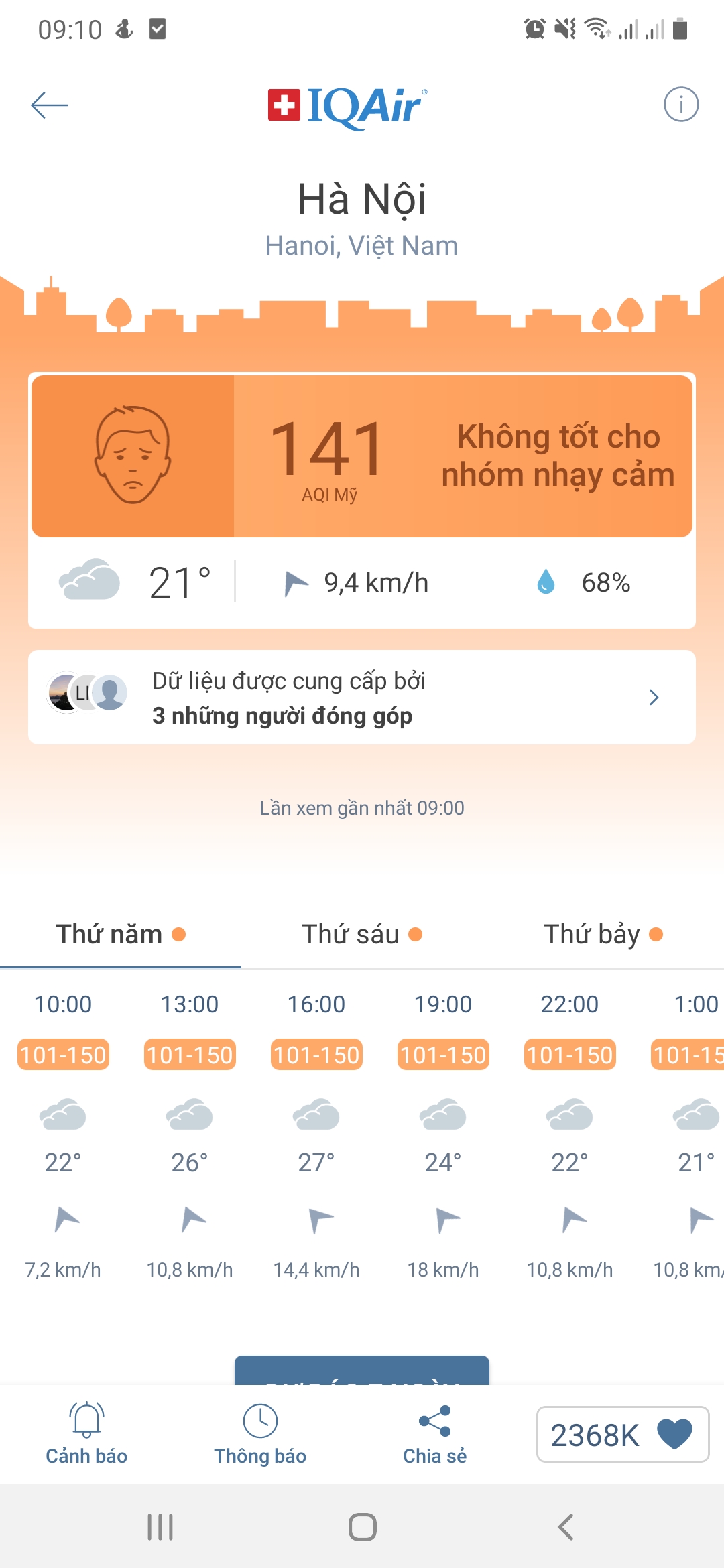Go to the system home screen
The height and width of the screenshot is (1568, 724).
(x=362, y=1527)
